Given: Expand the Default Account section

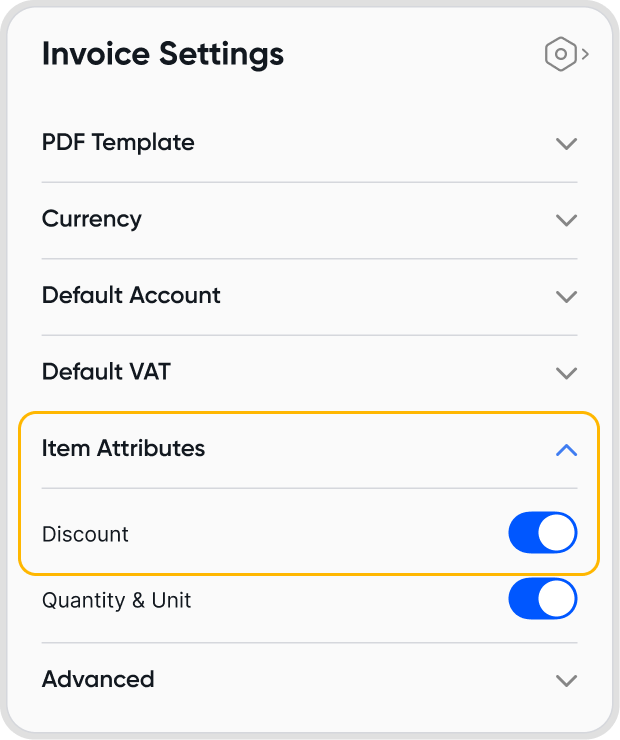Looking at the screenshot, I should click(x=566, y=296).
